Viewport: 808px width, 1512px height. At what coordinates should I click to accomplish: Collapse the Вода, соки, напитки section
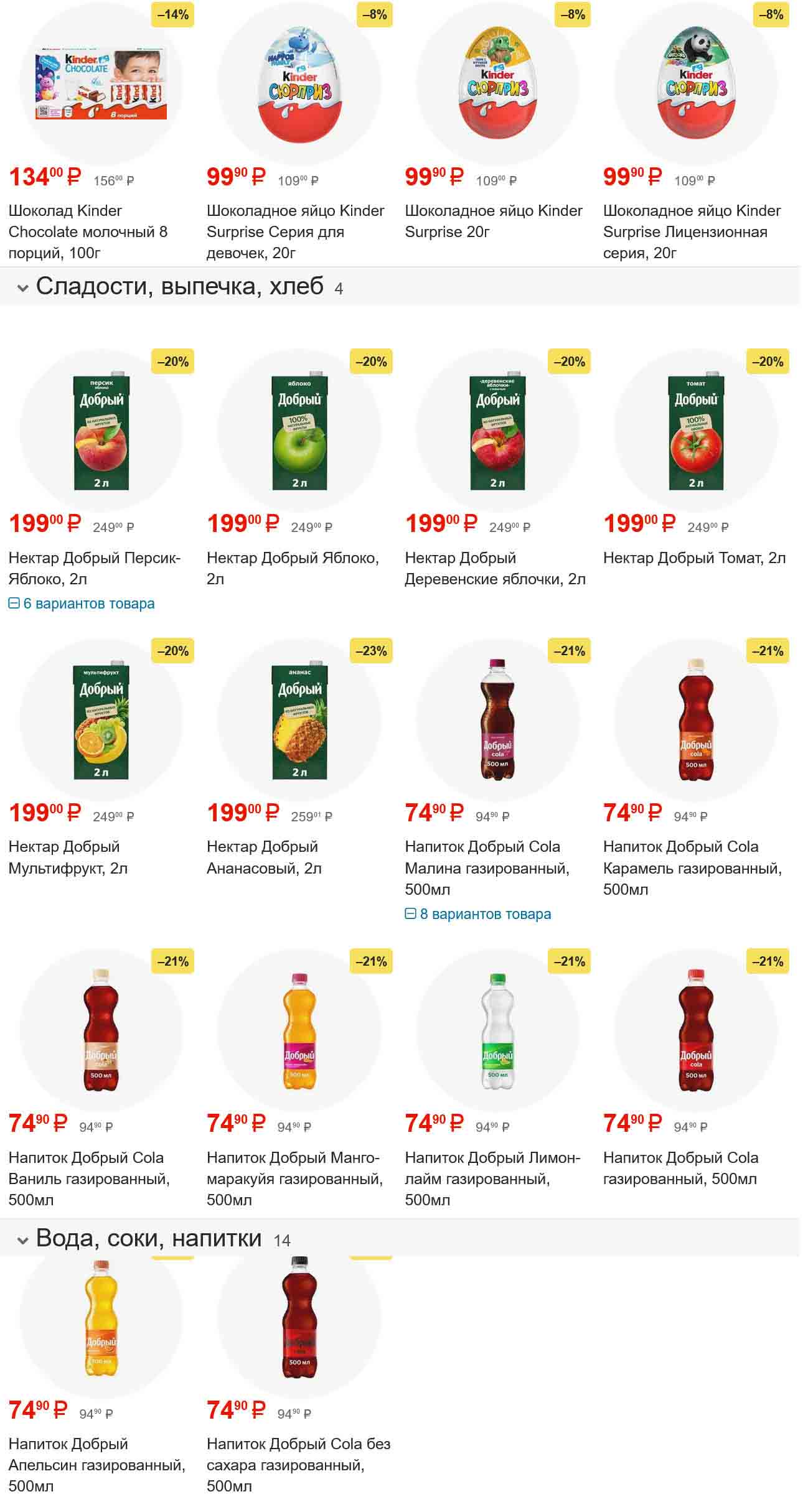pos(23,1239)
